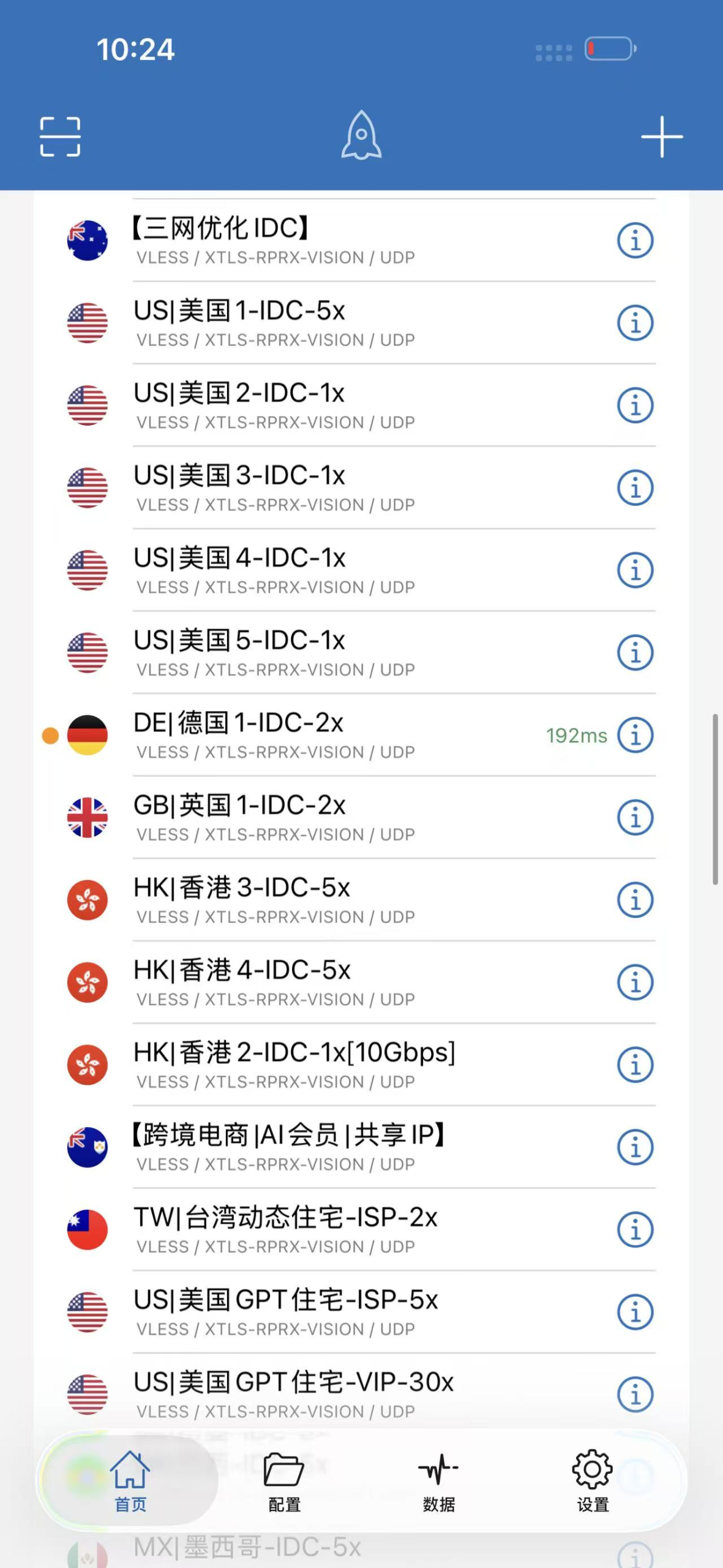
Task: Tap the US|美国 GPT 住宅-VIP-30x info icon
Action: (635, 1394)
